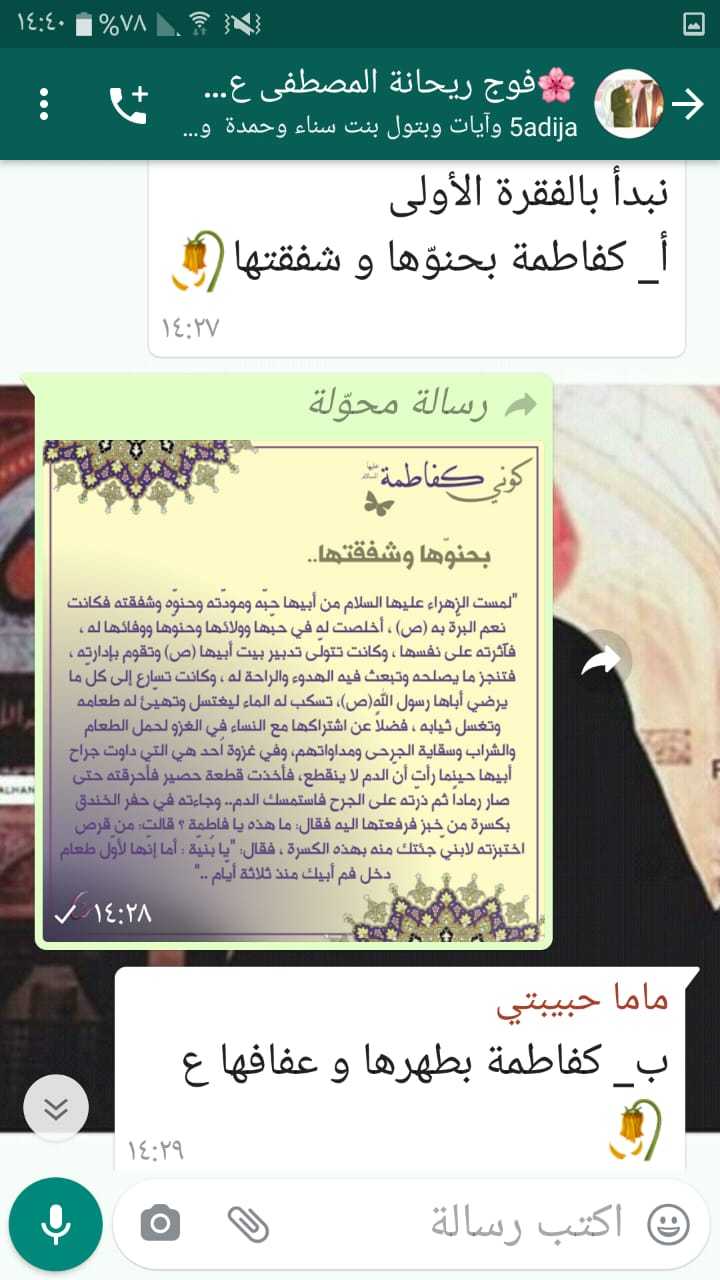Record a voice message
The image size is (720, 1280).
pos(56,1222)
